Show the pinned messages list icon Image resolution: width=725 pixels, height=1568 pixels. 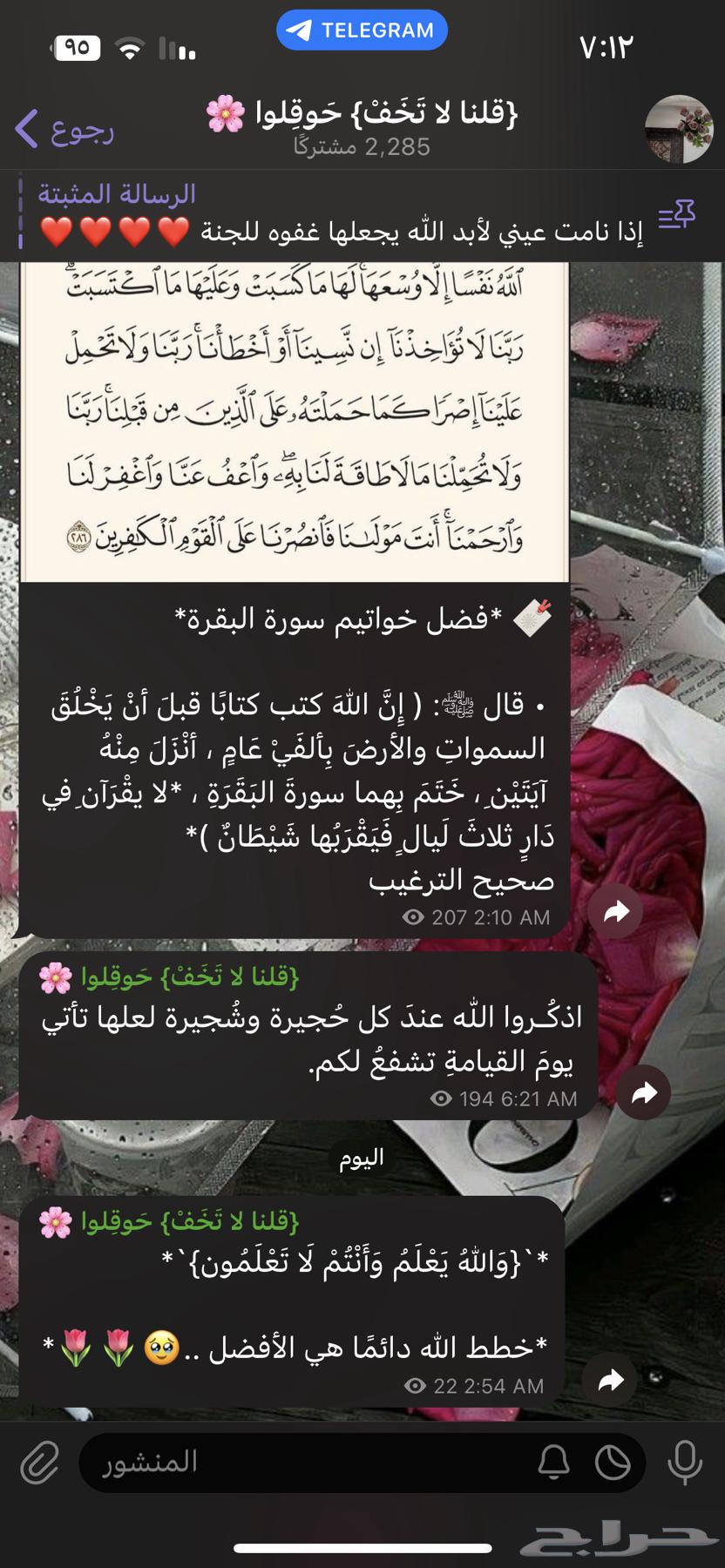[x=677, y=214]
